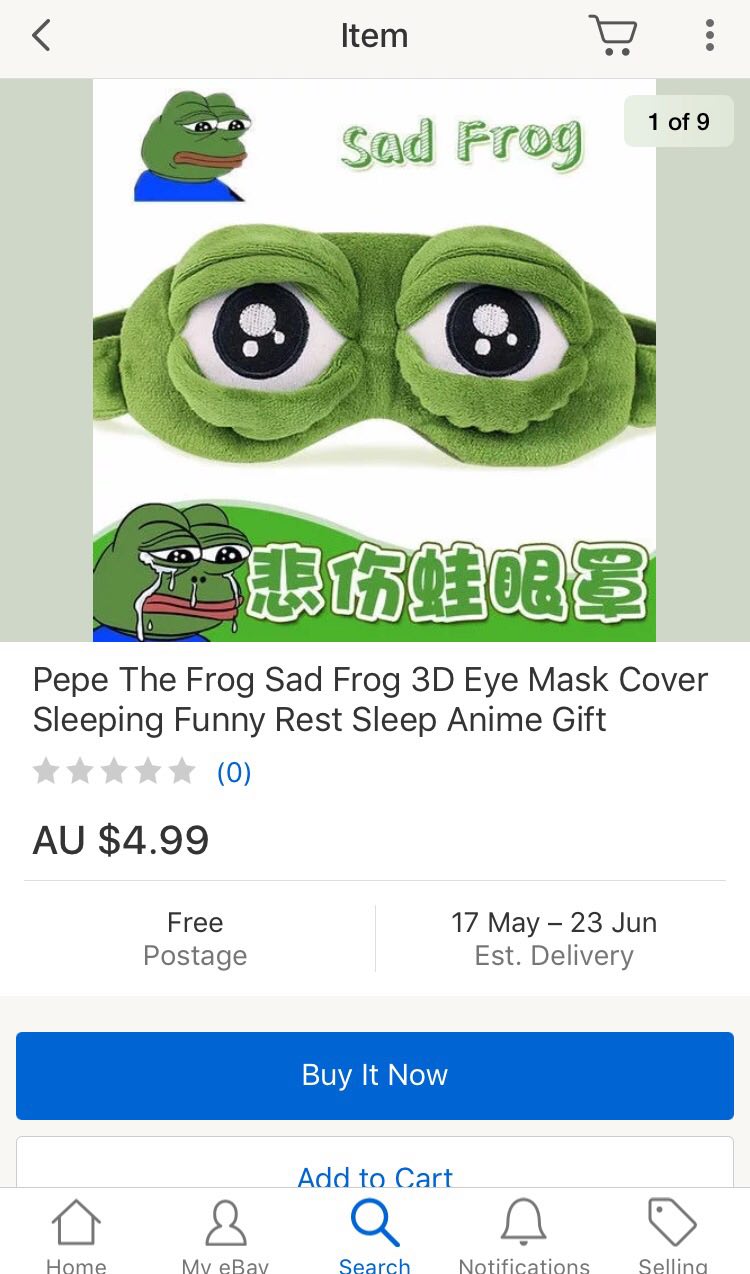Screen dimensions: 750x1274
Task: Open the Search tab
Action: pyautogui.click(x=375, y=1235)
